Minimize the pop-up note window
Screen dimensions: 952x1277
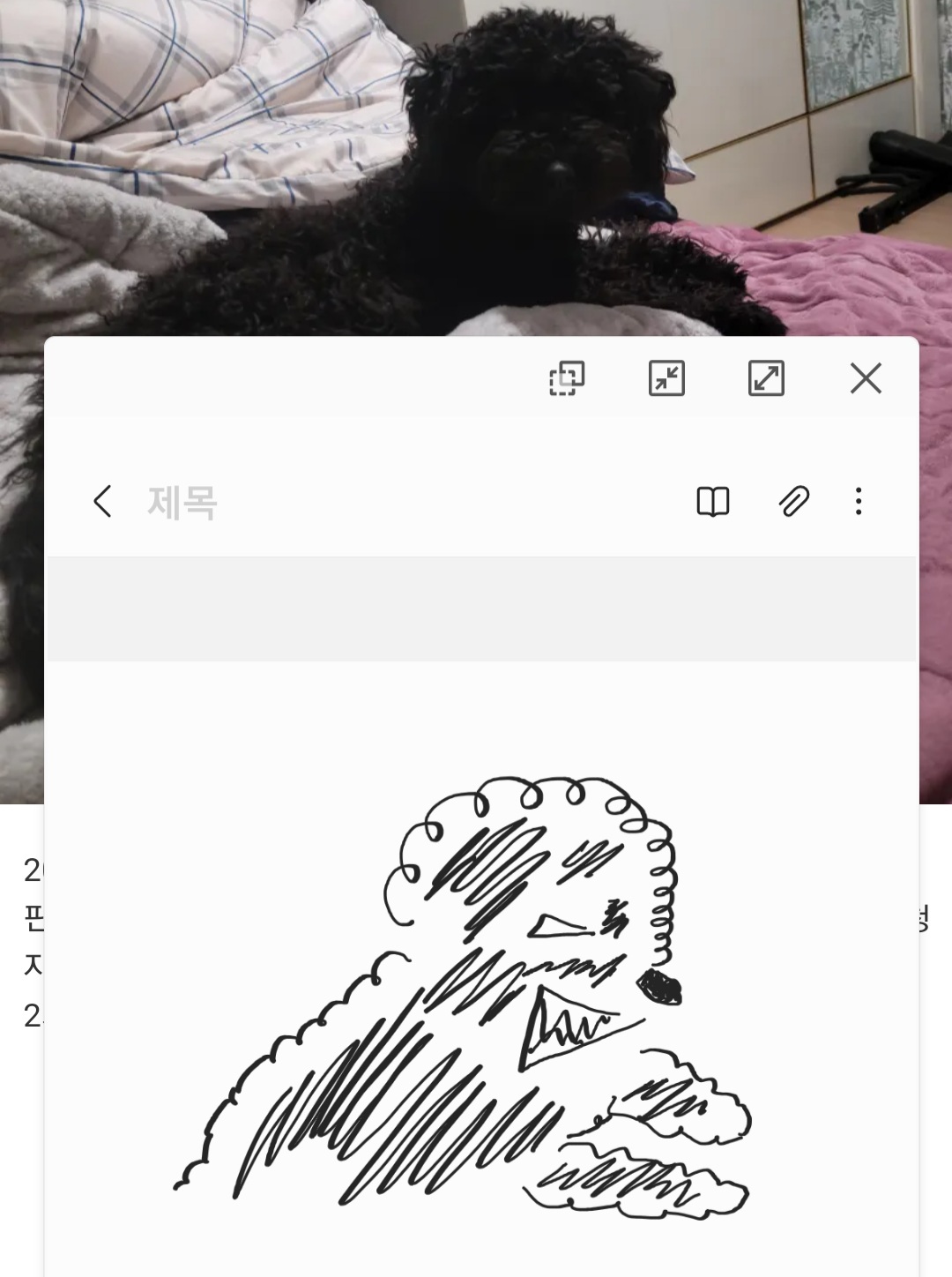pyautogui.click(x=666, y=378)
